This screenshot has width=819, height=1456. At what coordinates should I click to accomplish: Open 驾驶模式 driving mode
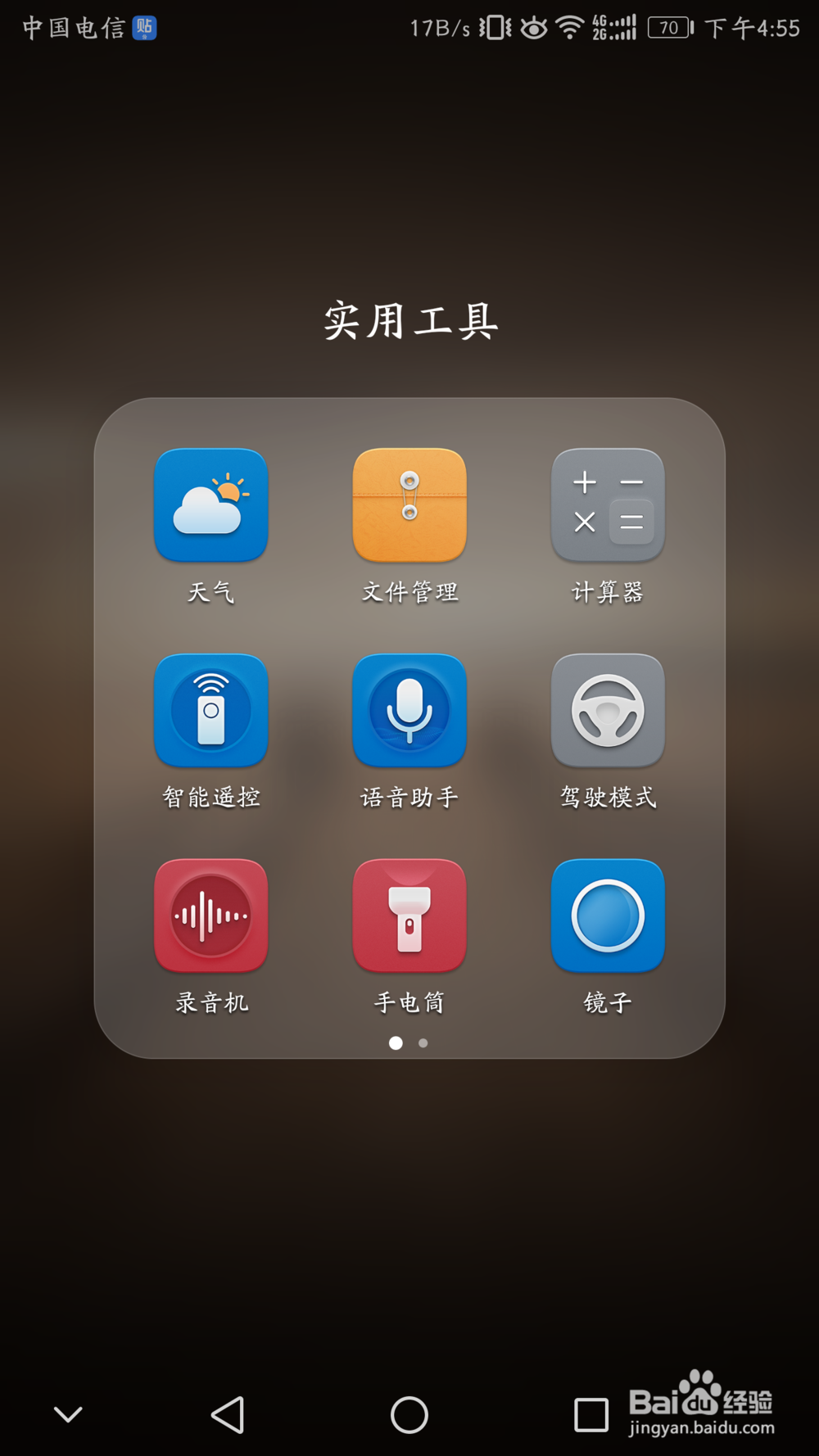coord(608,710)
